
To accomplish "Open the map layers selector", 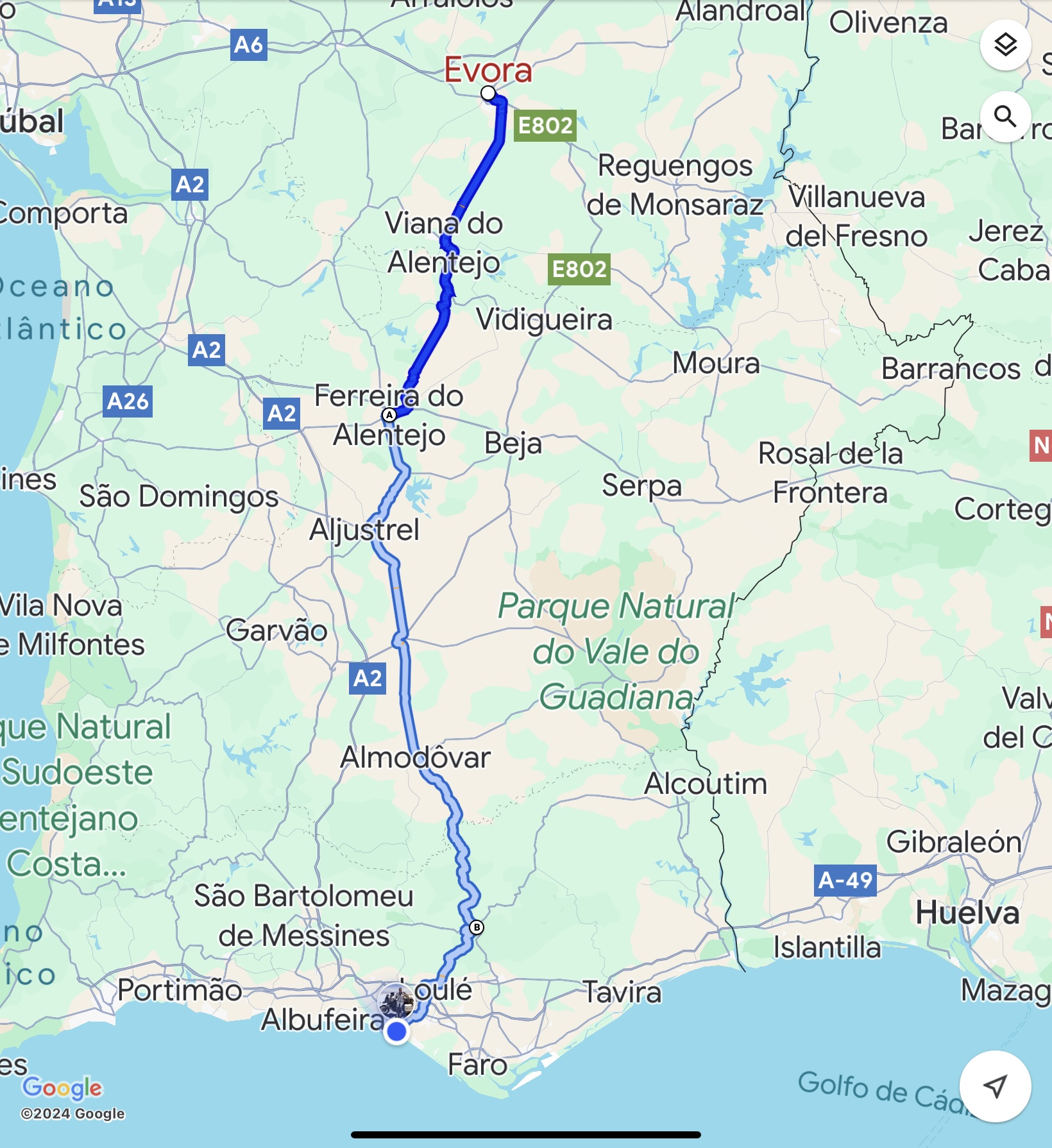I will coord(1005,45).
